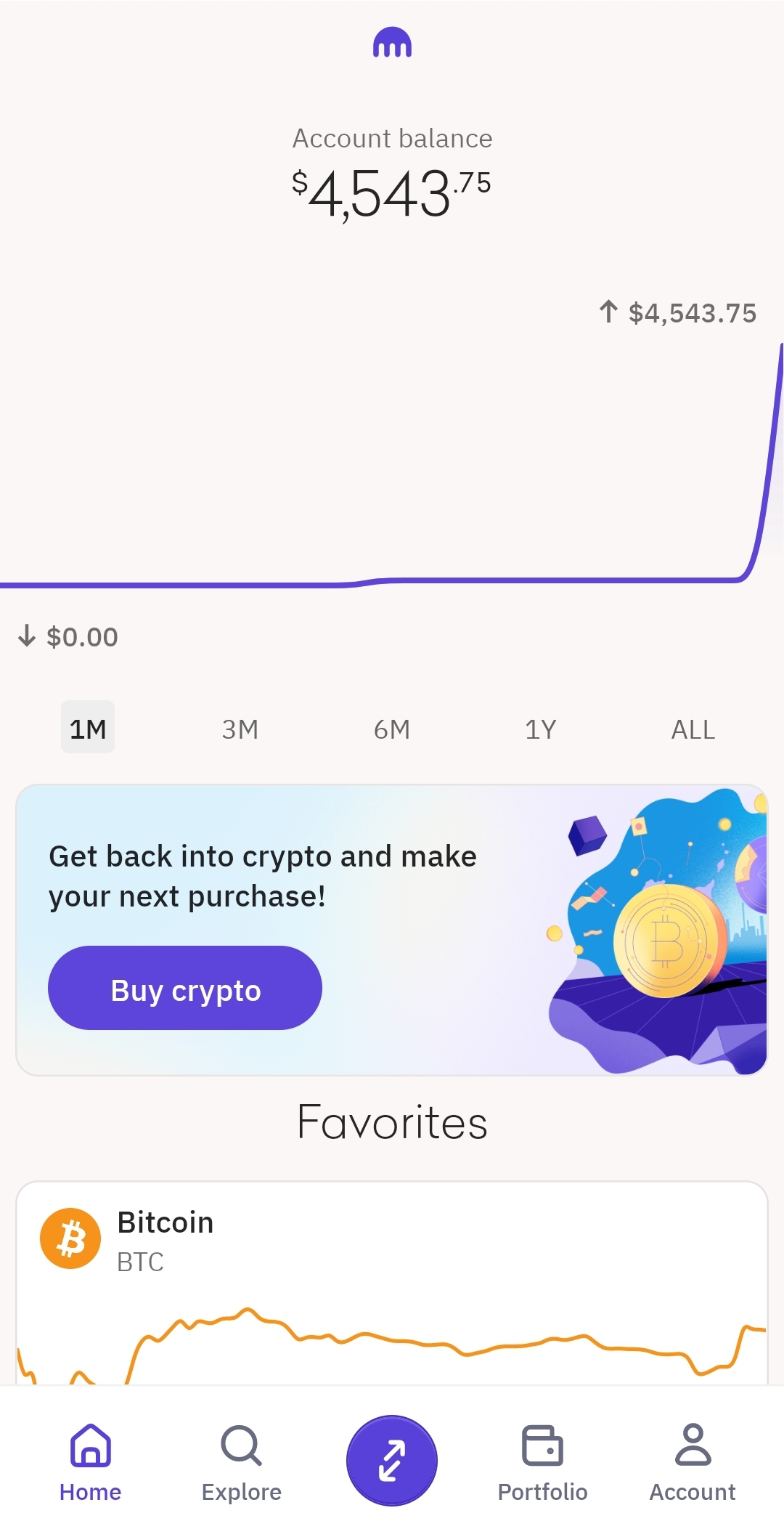Show the ALL time balance chart
784x1537 pixels.
point(693,729)
